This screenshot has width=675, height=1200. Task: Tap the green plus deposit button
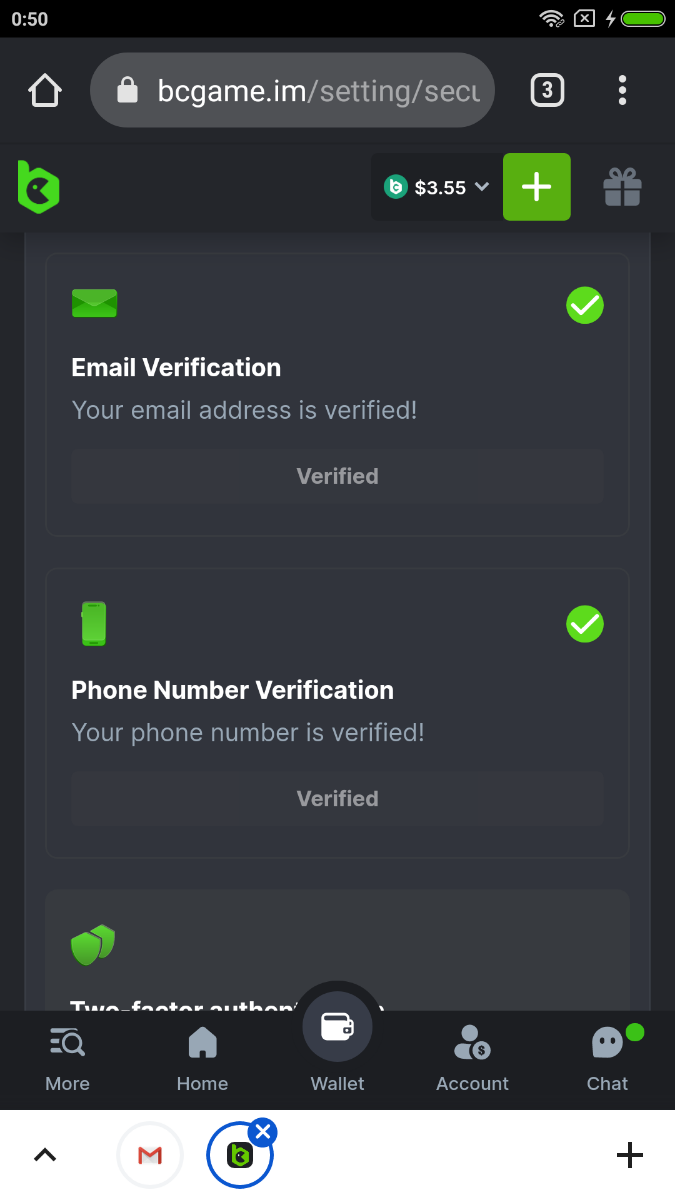point(536,187)
